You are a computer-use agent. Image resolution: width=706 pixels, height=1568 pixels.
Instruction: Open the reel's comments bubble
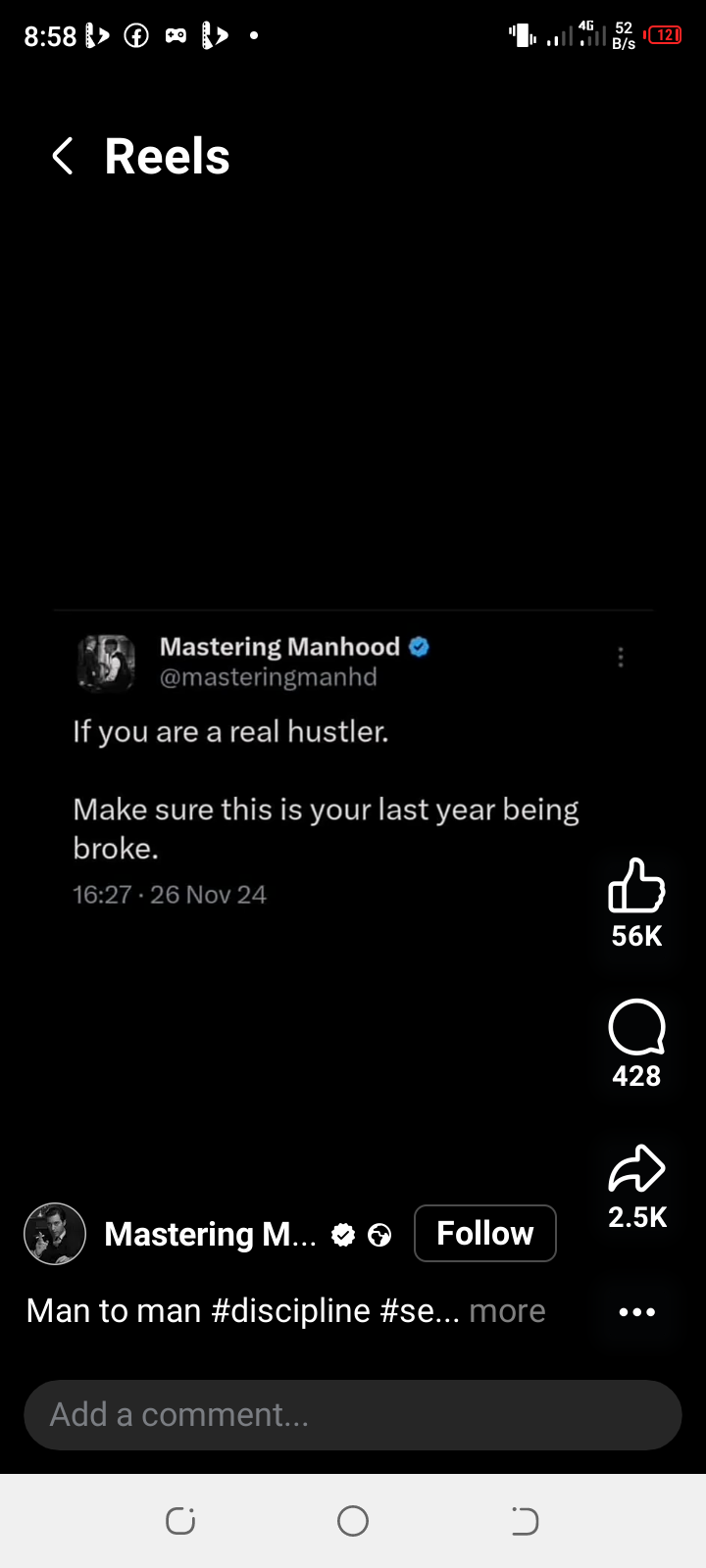636,1028
